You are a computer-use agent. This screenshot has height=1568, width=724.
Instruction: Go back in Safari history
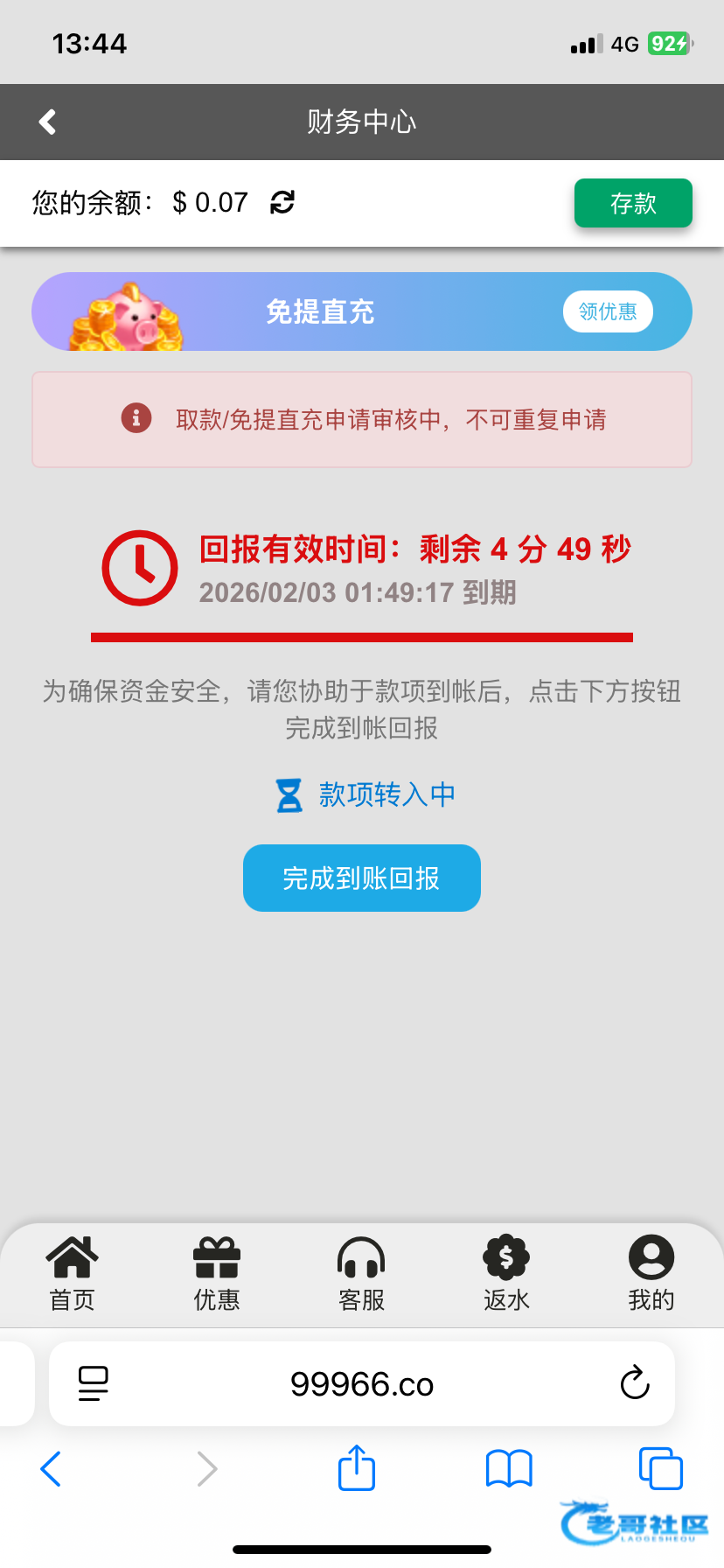52,1468
